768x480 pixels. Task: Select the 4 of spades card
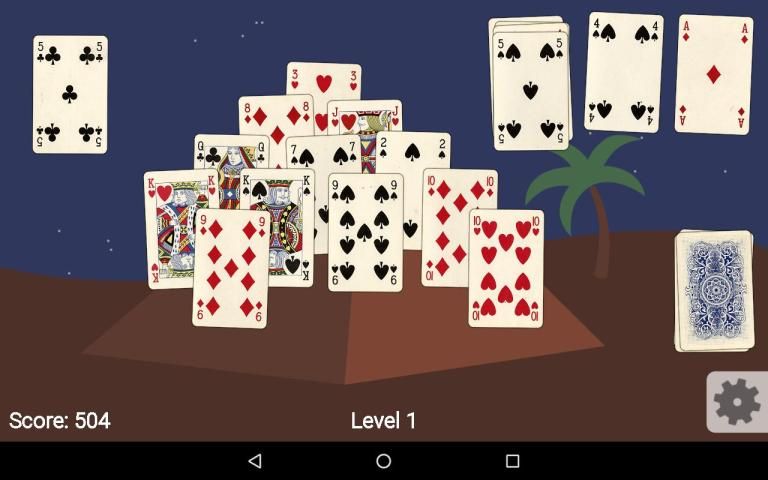click(x=623, y=72)
